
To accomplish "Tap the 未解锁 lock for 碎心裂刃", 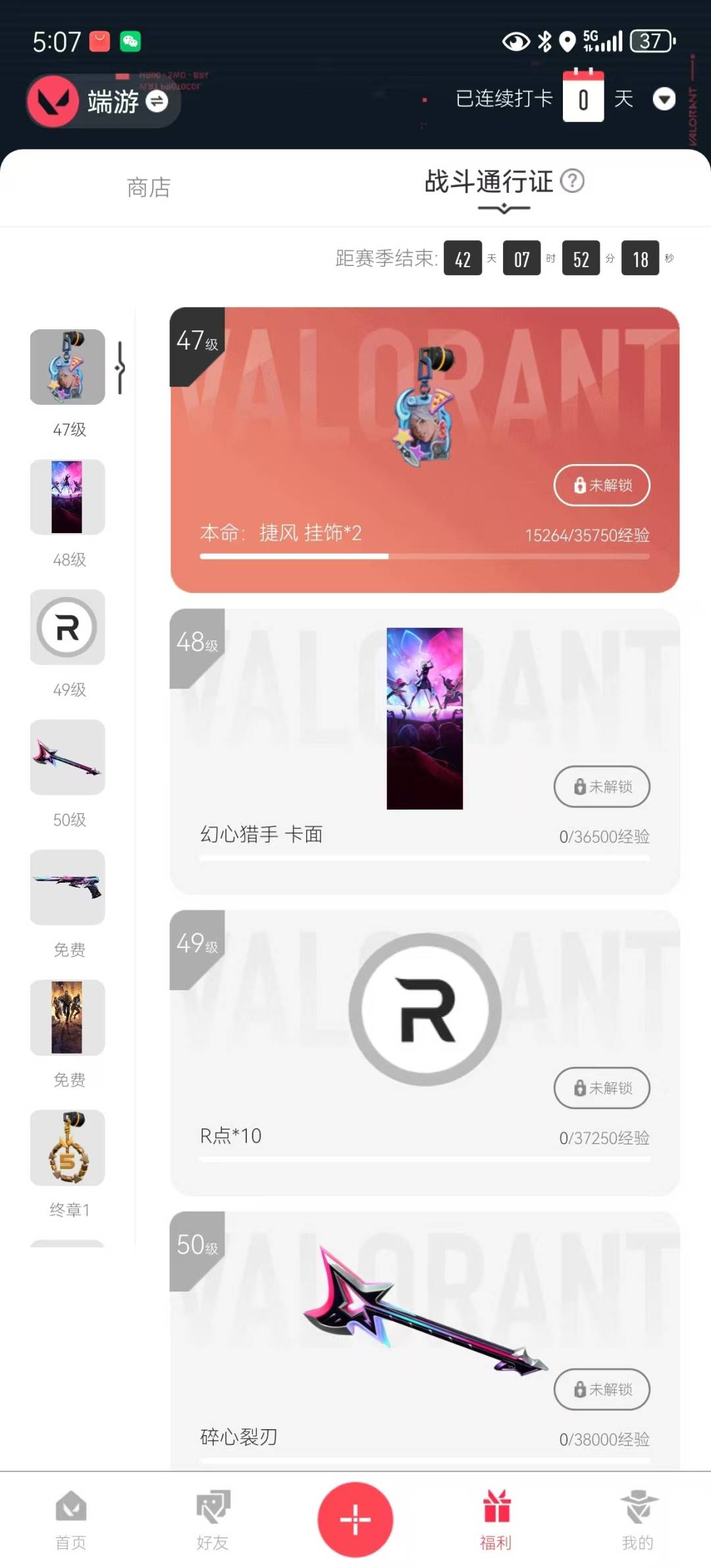I will click(601, 1390).
